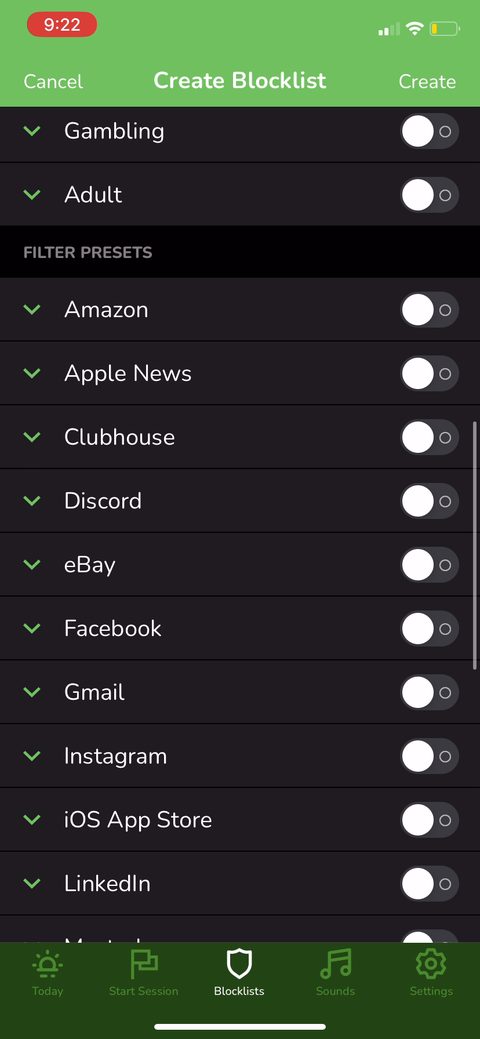The height and width of the screenshot is (1039, 480).
Task: Enable the Gambling category toggle
Action: click(x=430, y=131)
